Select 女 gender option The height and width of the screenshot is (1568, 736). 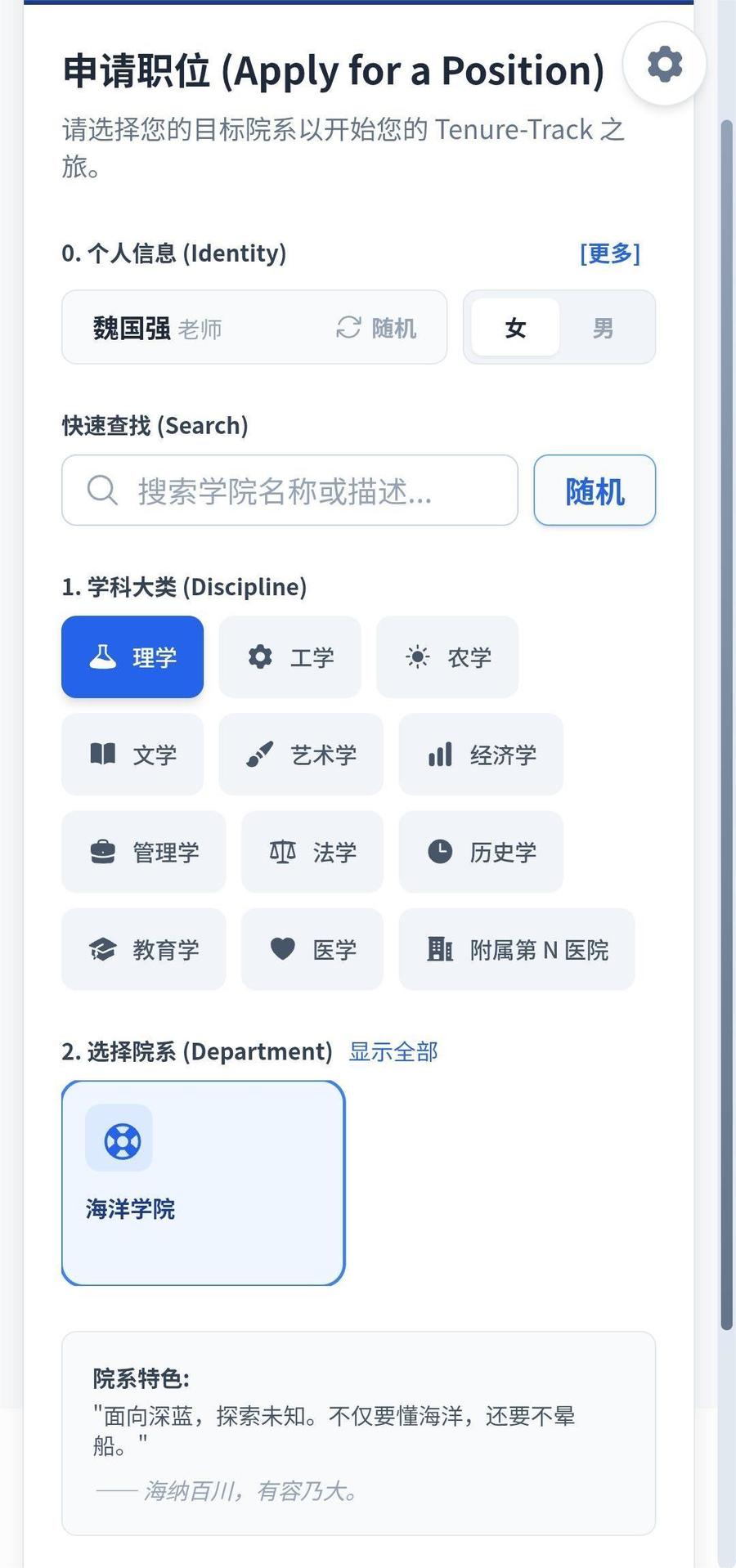(515, 328)
